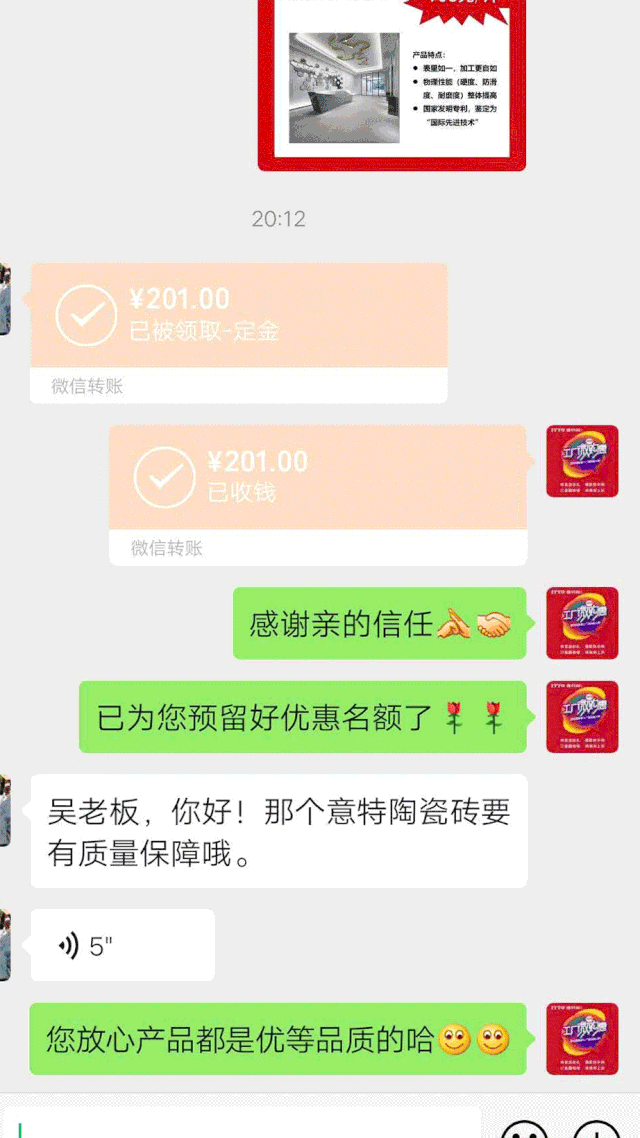640x1138 pixels.
Task: Open the plus attachment menu
Action: (x=598, y=1130)
